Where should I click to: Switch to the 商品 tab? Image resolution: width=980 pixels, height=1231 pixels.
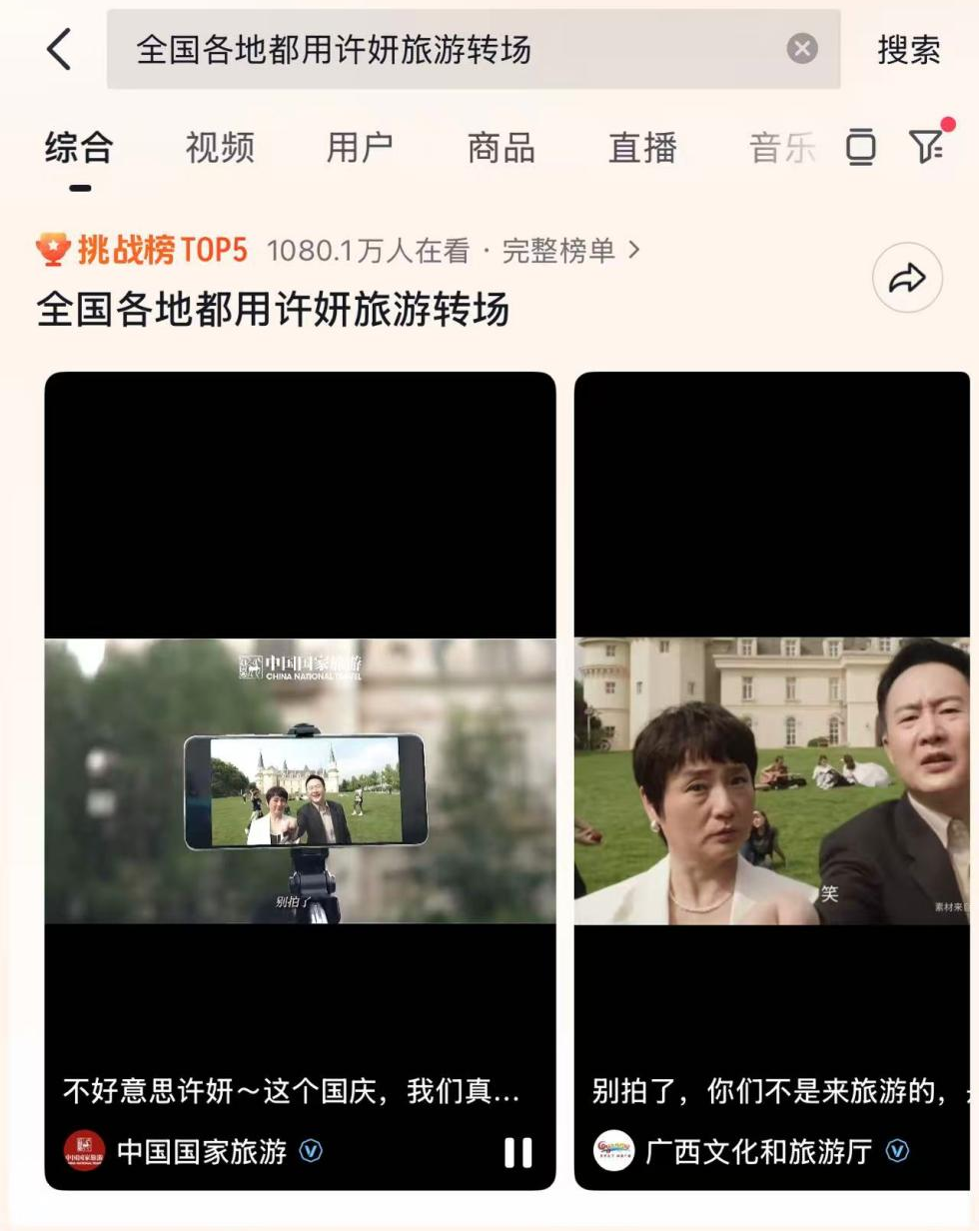tap(501, 148)
